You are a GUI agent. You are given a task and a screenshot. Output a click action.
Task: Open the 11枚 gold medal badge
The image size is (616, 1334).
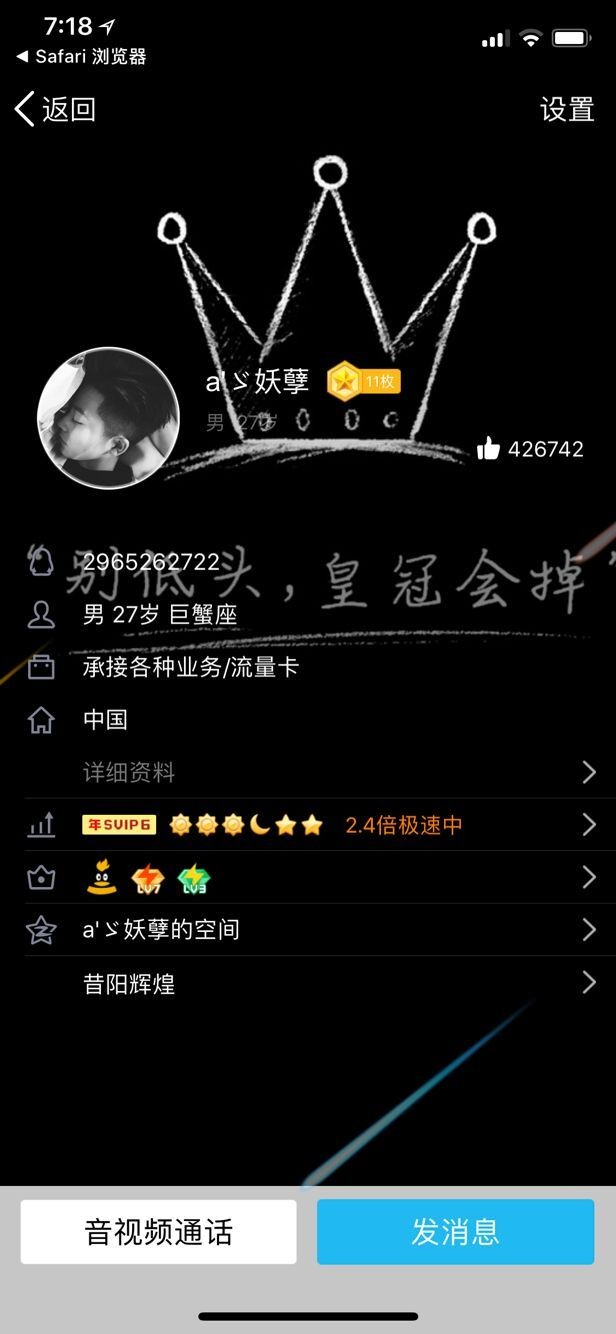point(364,380)
